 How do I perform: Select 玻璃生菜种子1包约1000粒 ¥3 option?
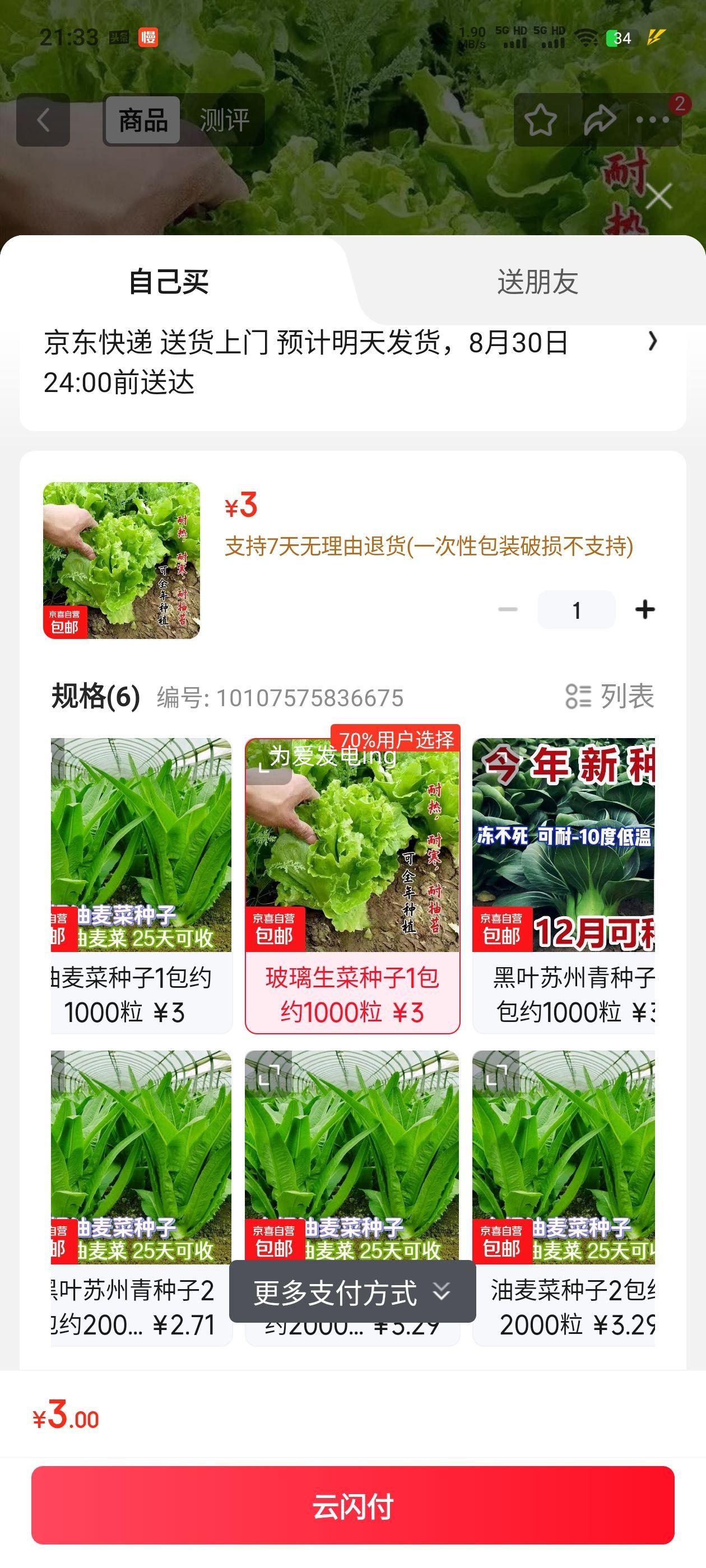click(x=352, y=885)
